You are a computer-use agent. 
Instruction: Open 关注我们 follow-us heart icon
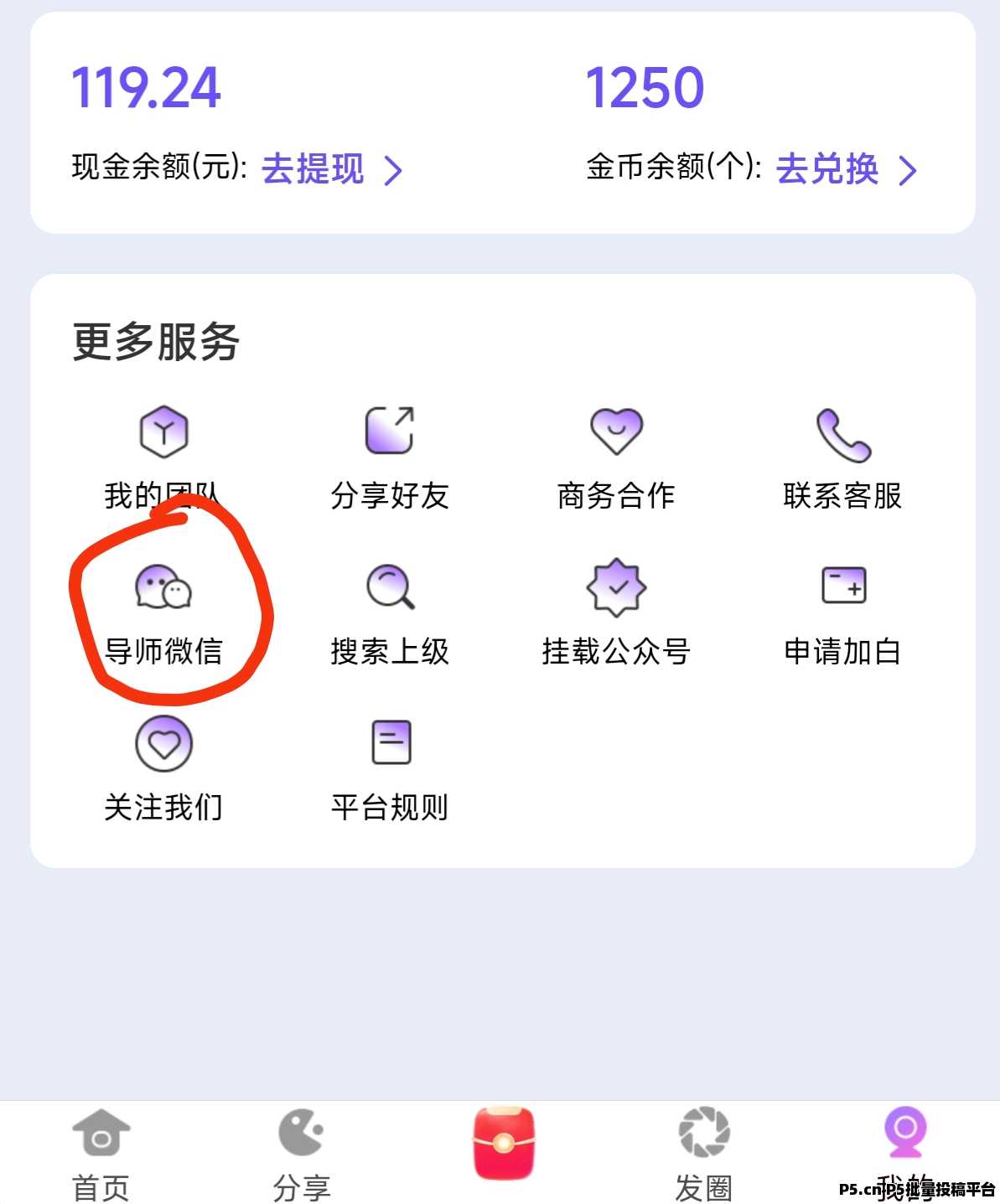pos(164,742)
